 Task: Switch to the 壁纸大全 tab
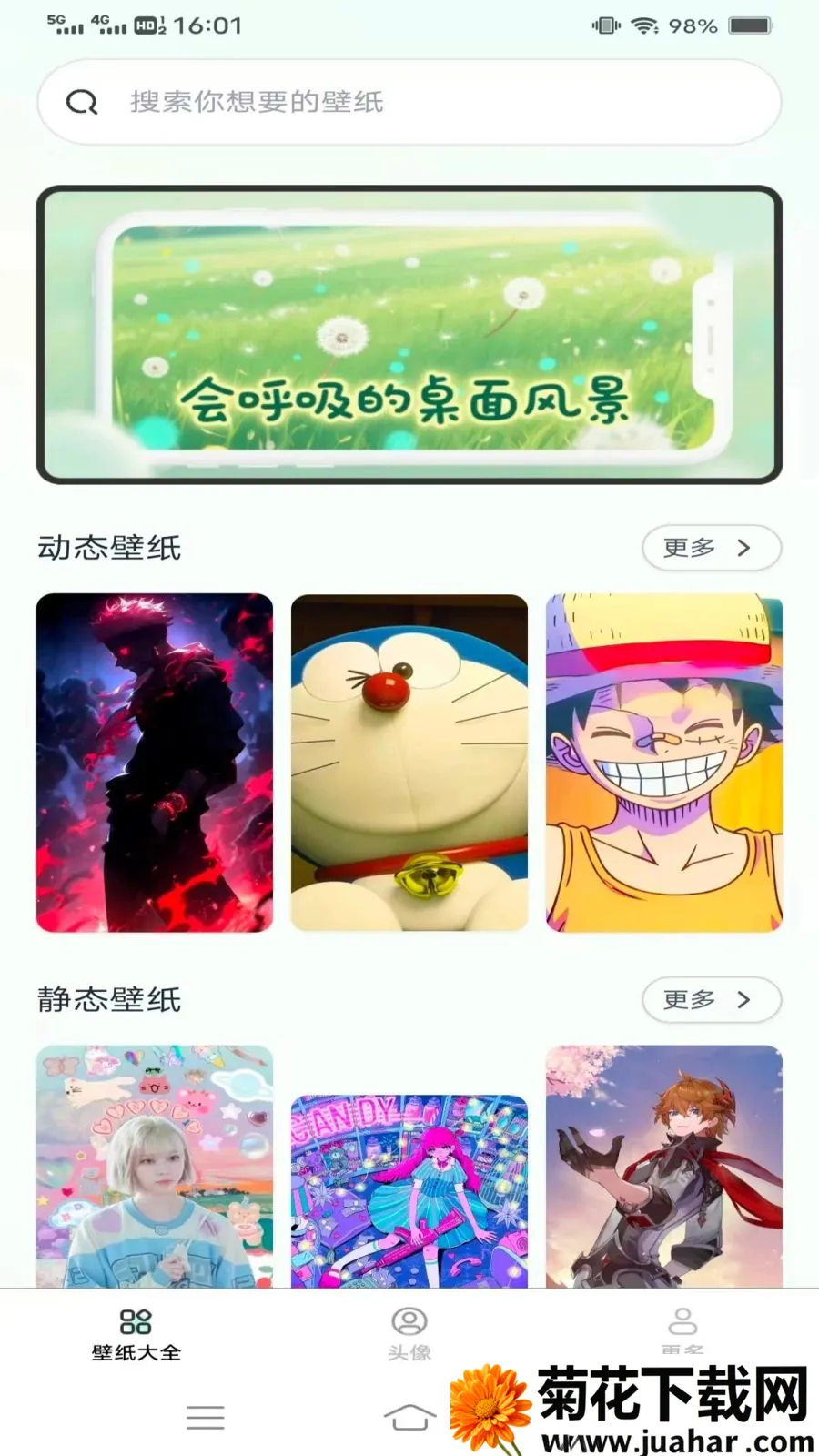[136, 1334]
